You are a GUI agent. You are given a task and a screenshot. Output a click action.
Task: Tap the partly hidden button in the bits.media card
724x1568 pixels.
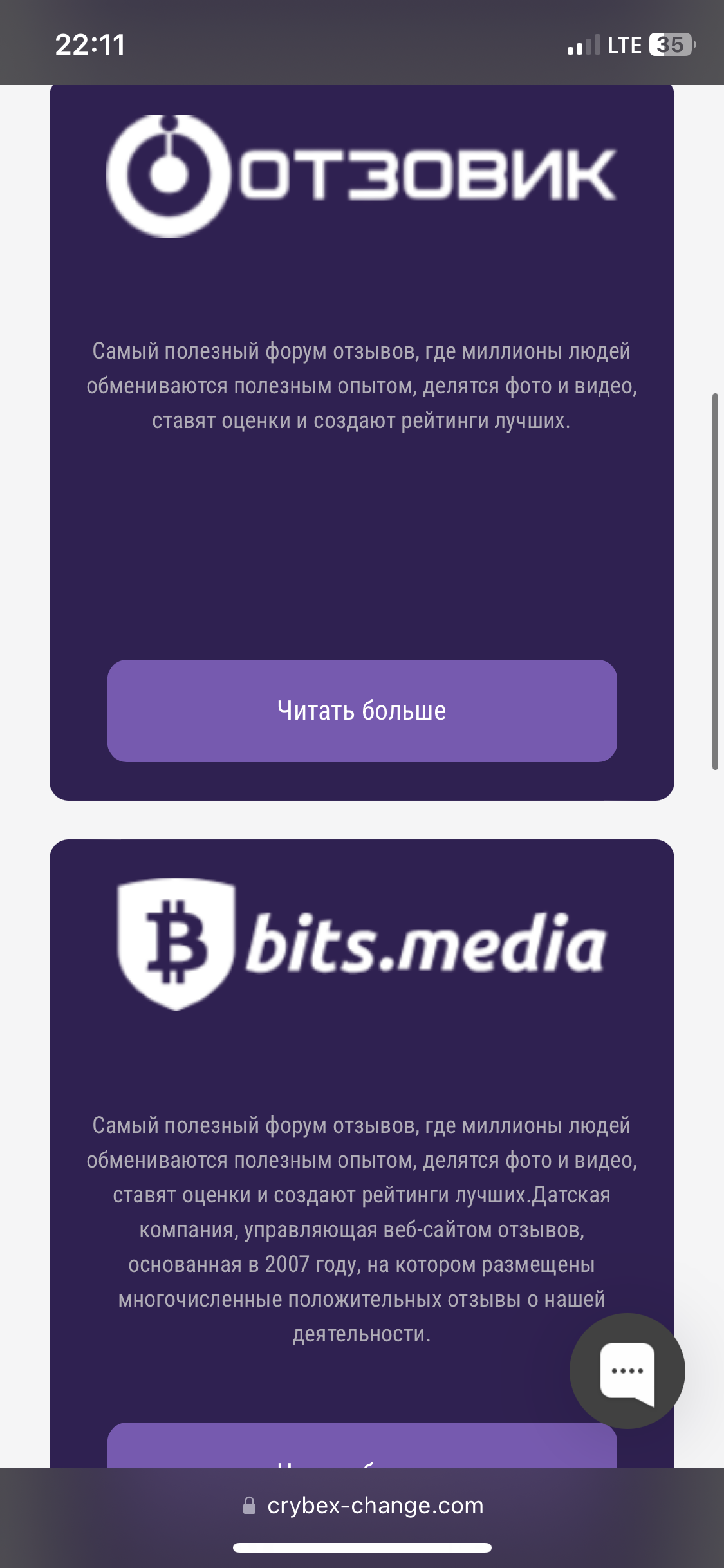362,1446
